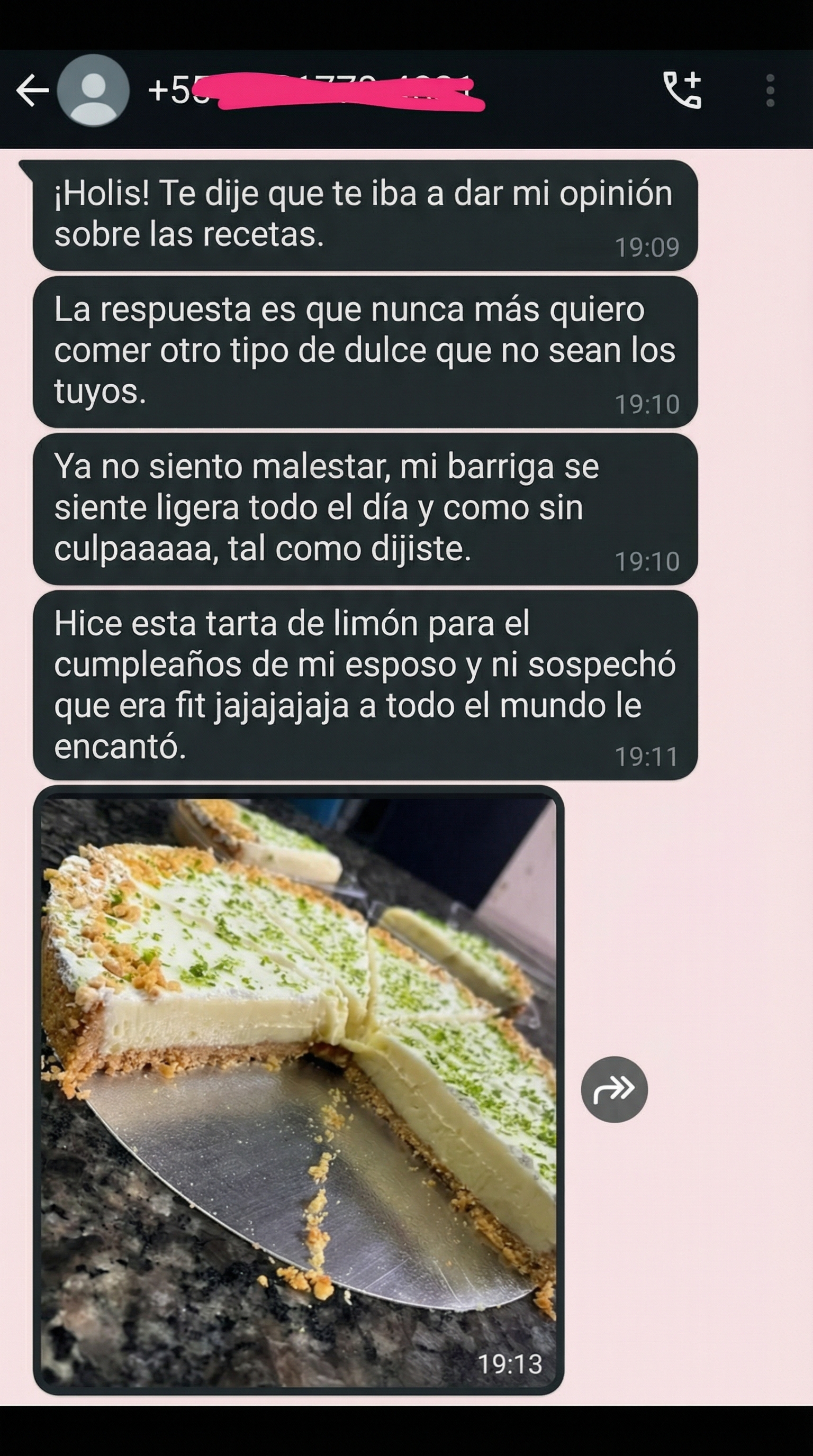Tap the forward arrow next to the cake photo
Viewport: 813px width, 1456px height.
tap(616, 1090)
